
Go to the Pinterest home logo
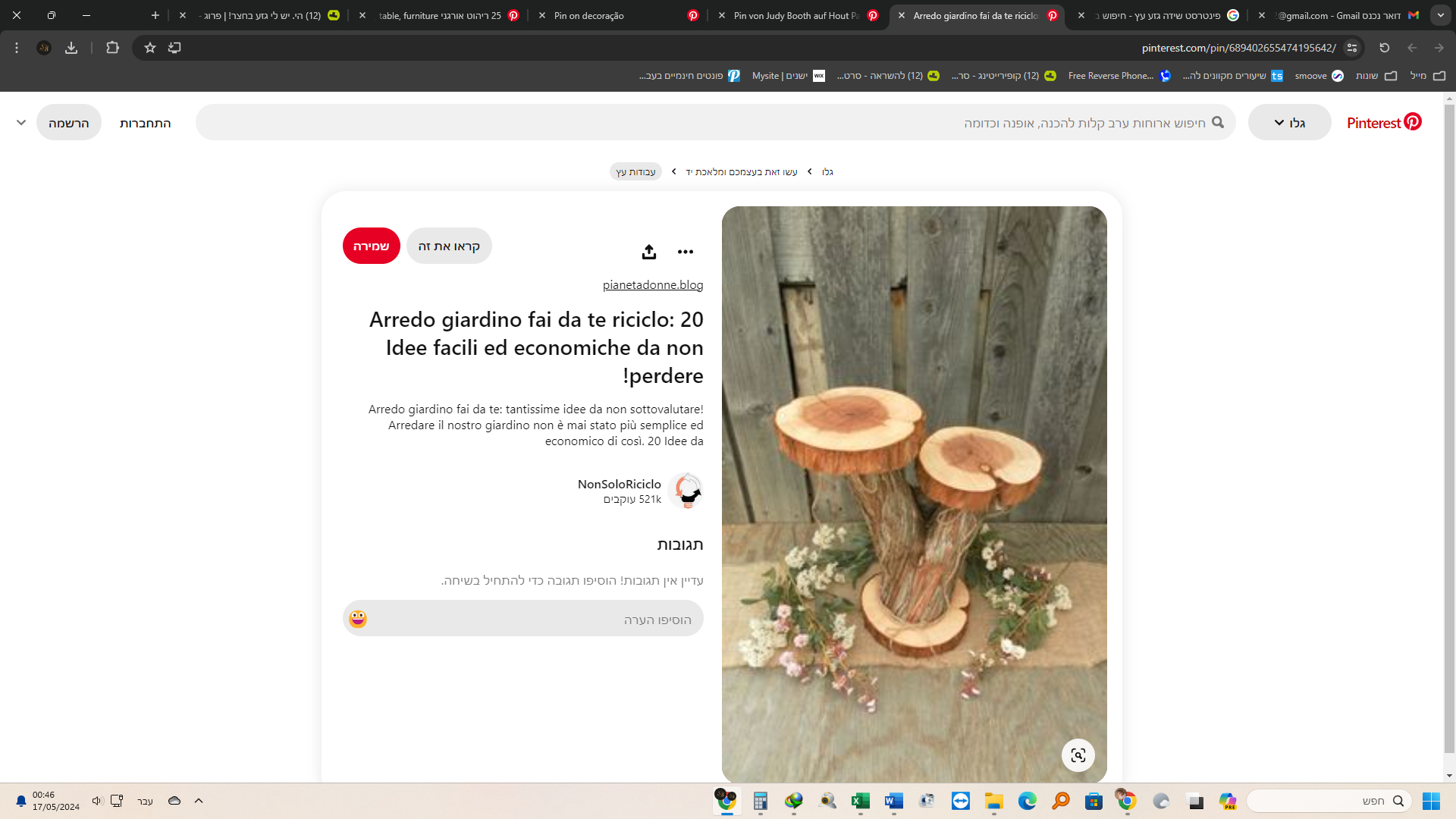click(x=1384, y=123)
